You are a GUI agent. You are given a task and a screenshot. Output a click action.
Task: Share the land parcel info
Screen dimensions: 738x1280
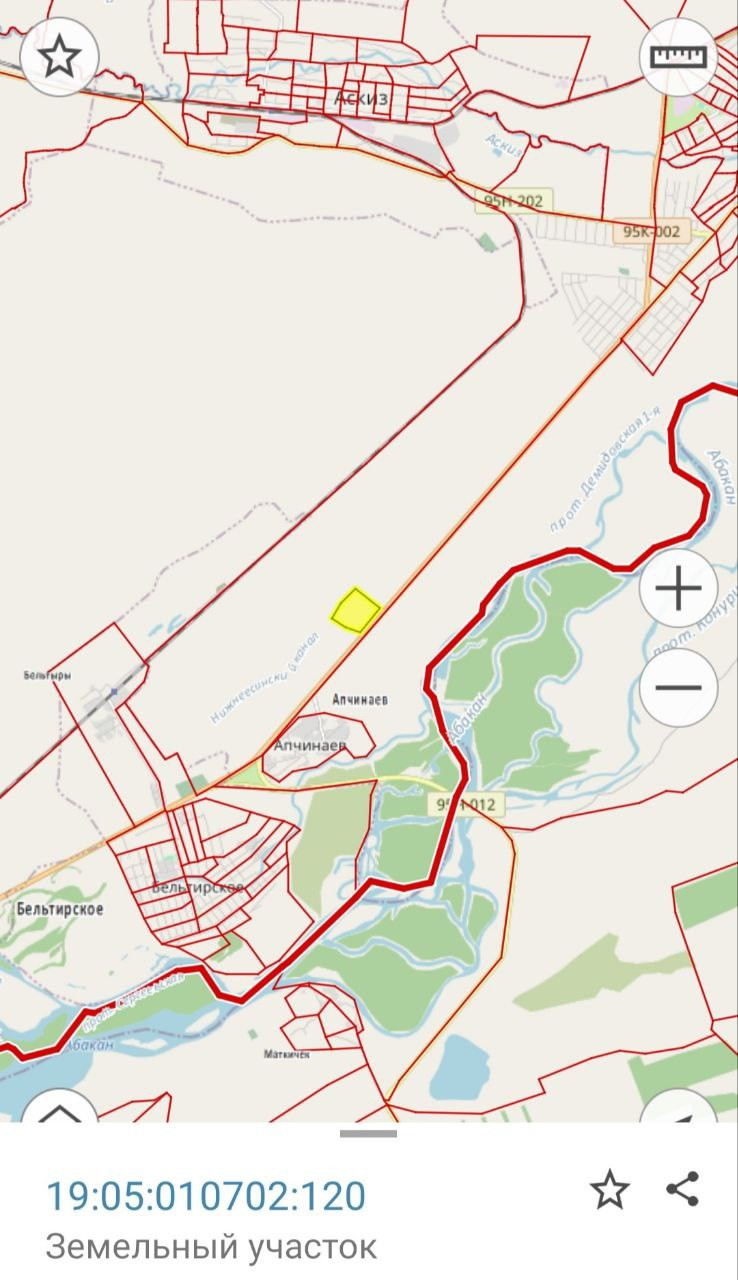pyautogui.click(x=683, y=1190)
